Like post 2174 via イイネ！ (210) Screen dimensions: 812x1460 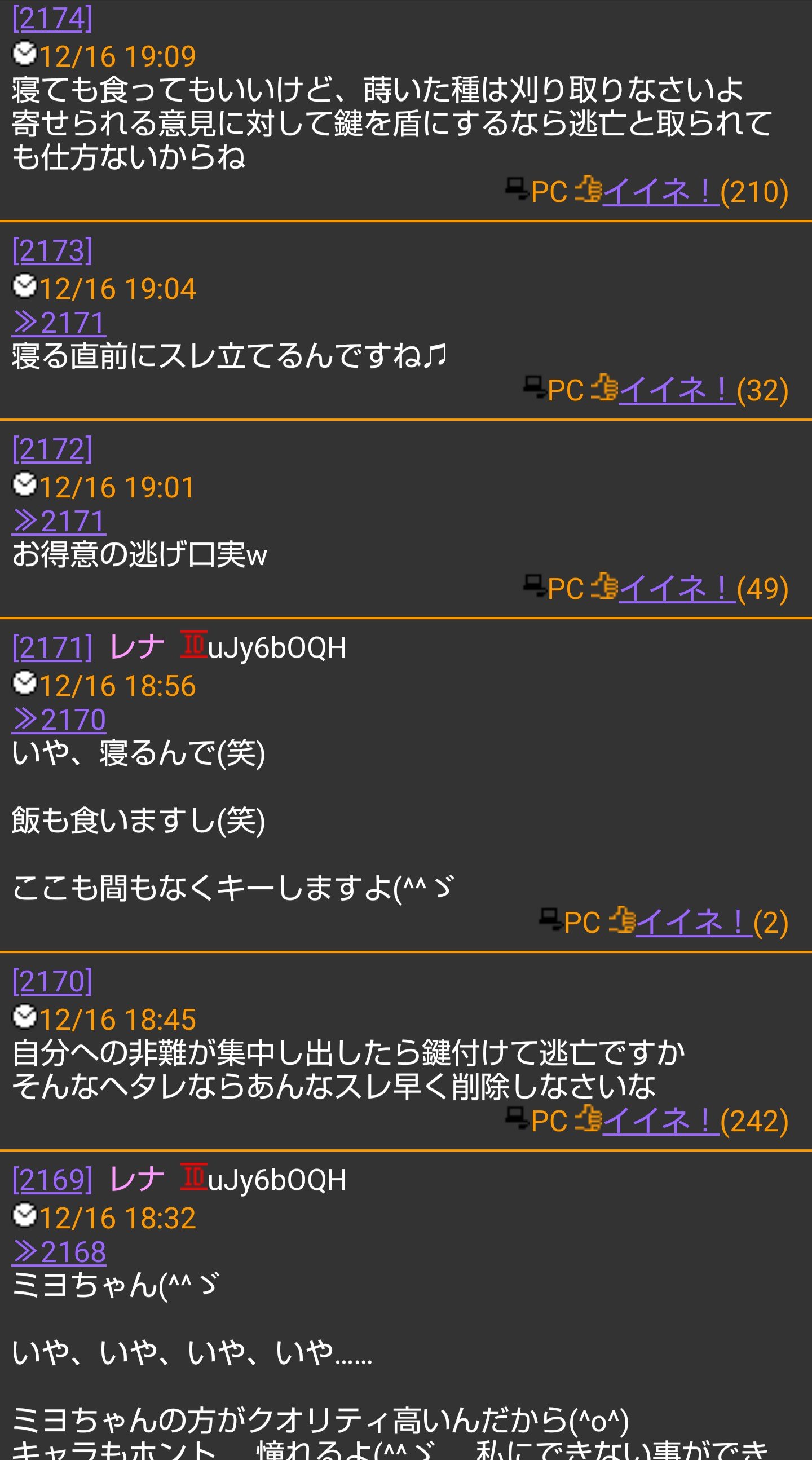click(x=661, y=192)
